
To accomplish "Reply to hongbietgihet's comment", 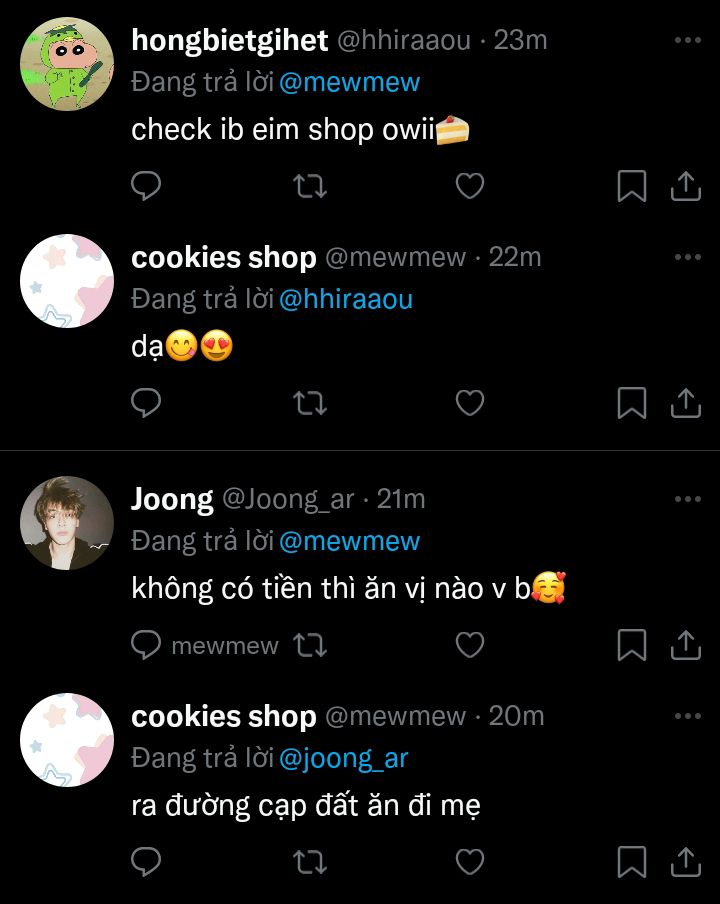I will coord(147,186).
